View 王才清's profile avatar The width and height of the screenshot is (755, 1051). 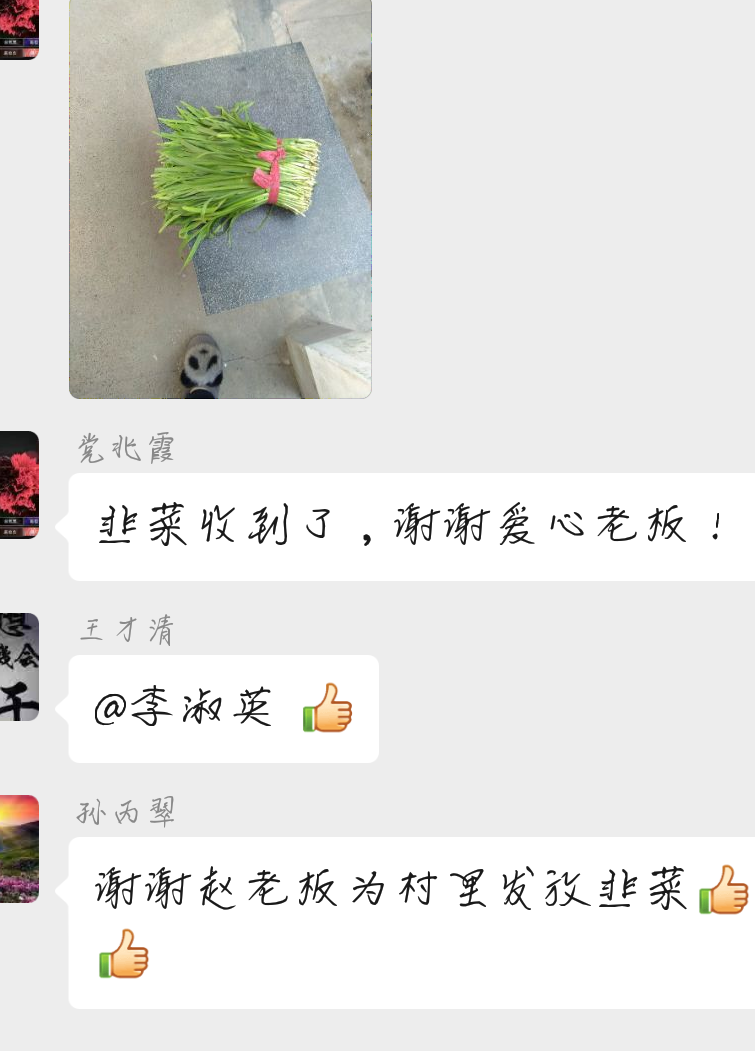point(18,667)
